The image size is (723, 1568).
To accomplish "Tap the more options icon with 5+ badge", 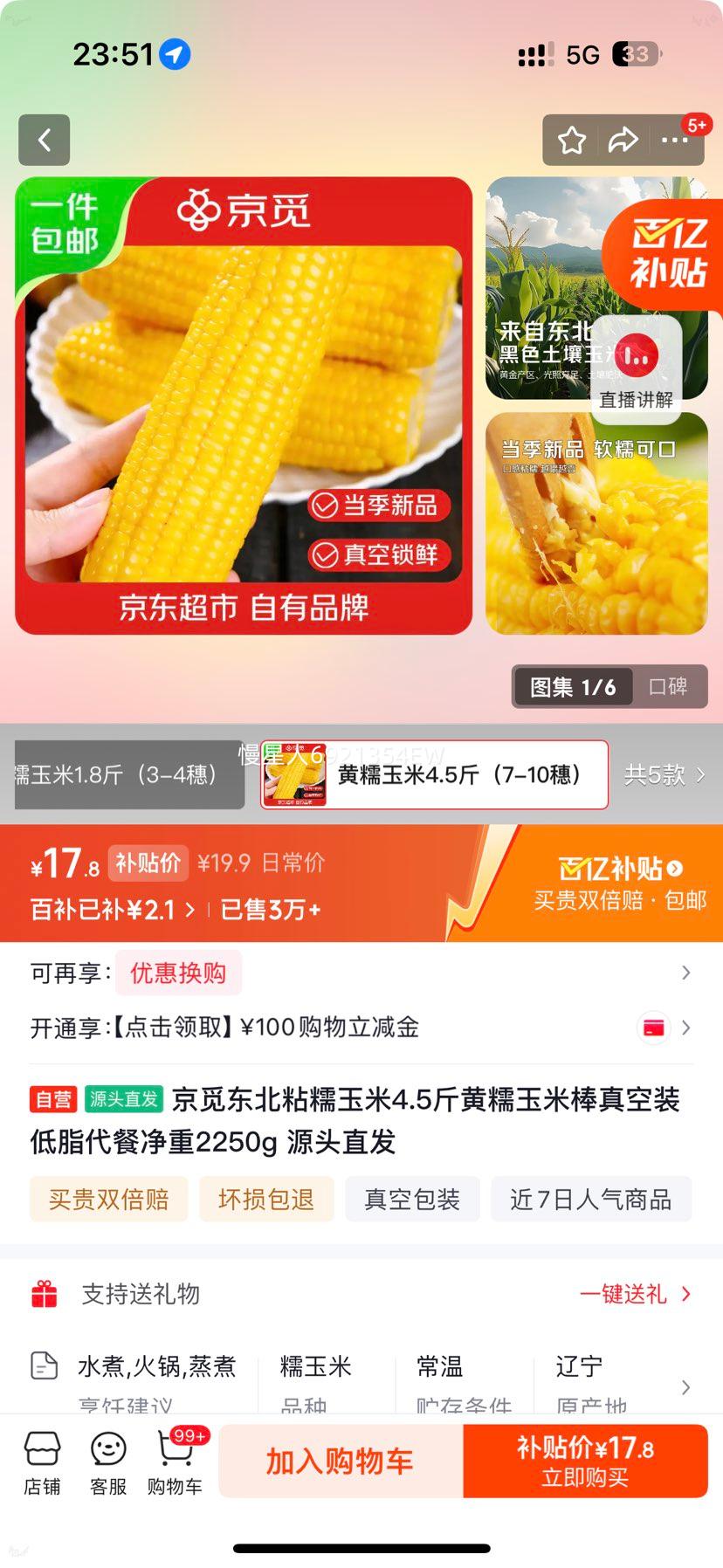I will tap(678, 140).
